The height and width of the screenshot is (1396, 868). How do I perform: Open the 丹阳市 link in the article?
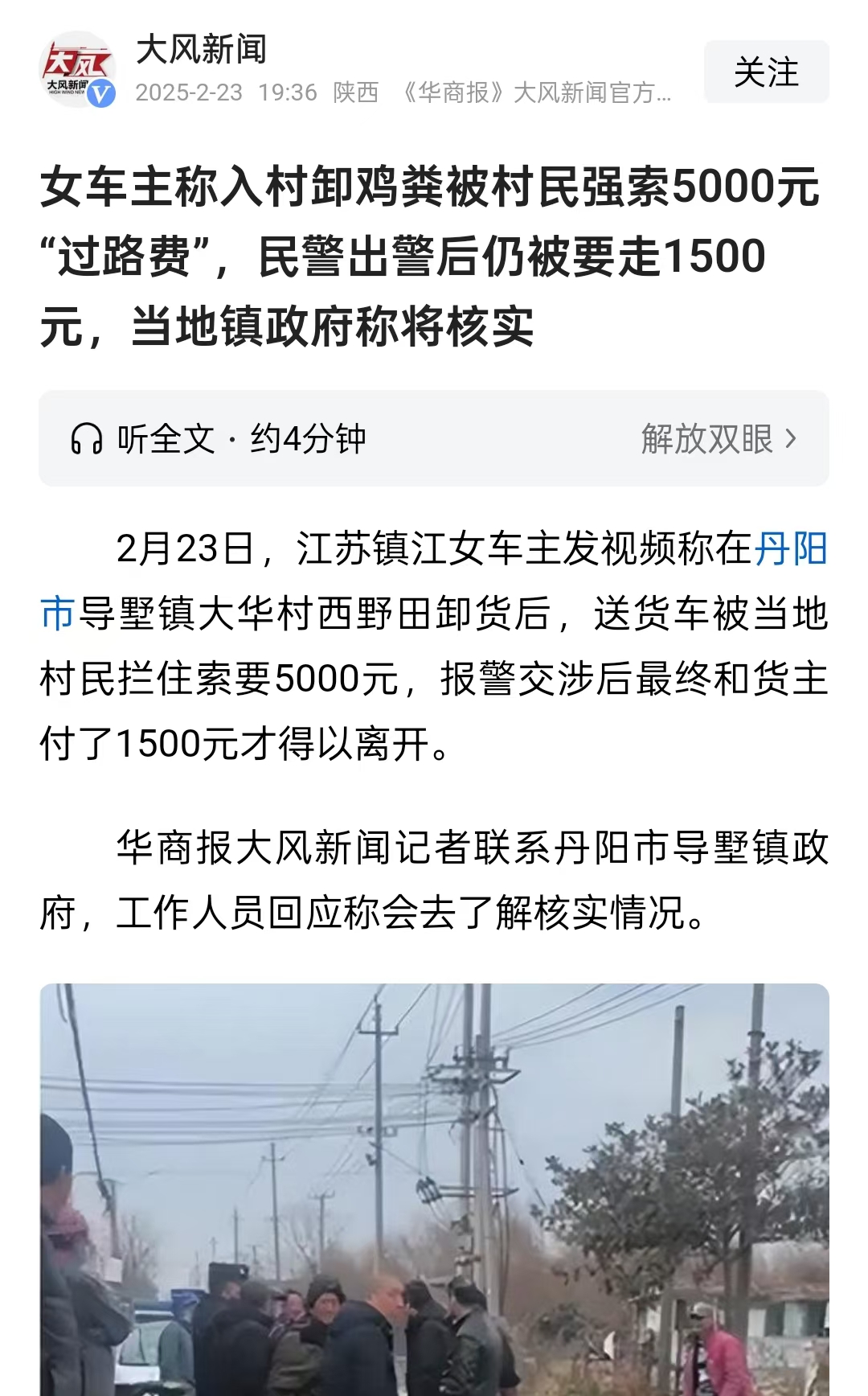coord(791,550)
